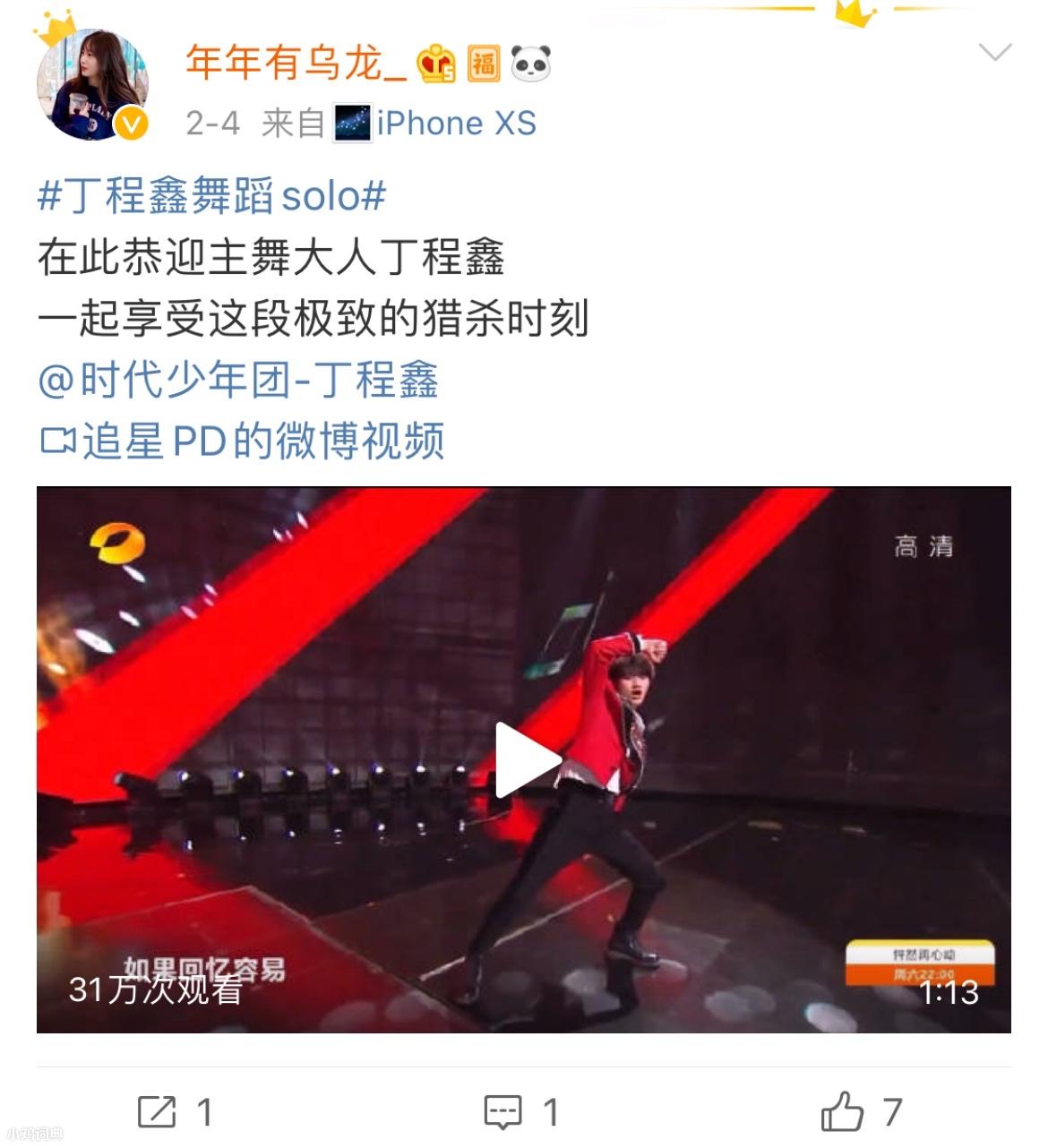Like this post with thumbs up

pos(860,1112)
